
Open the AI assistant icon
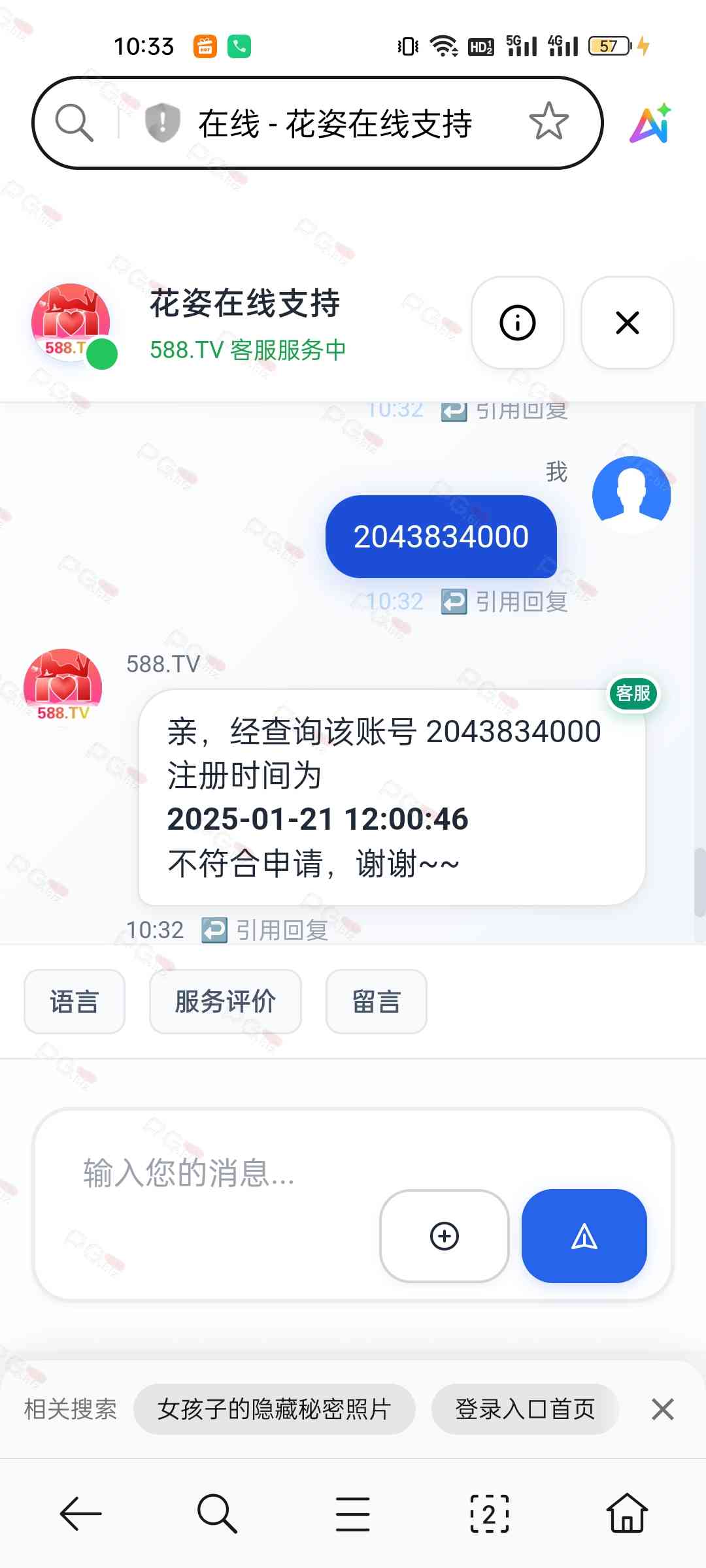click(650, 123)
